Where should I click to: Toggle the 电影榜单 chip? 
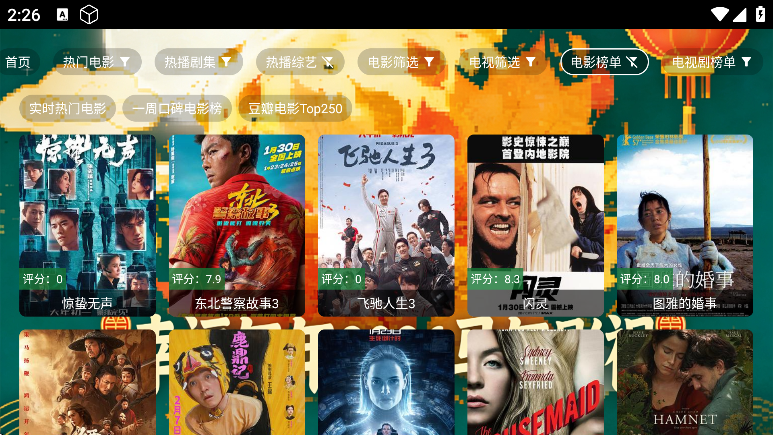604,62
